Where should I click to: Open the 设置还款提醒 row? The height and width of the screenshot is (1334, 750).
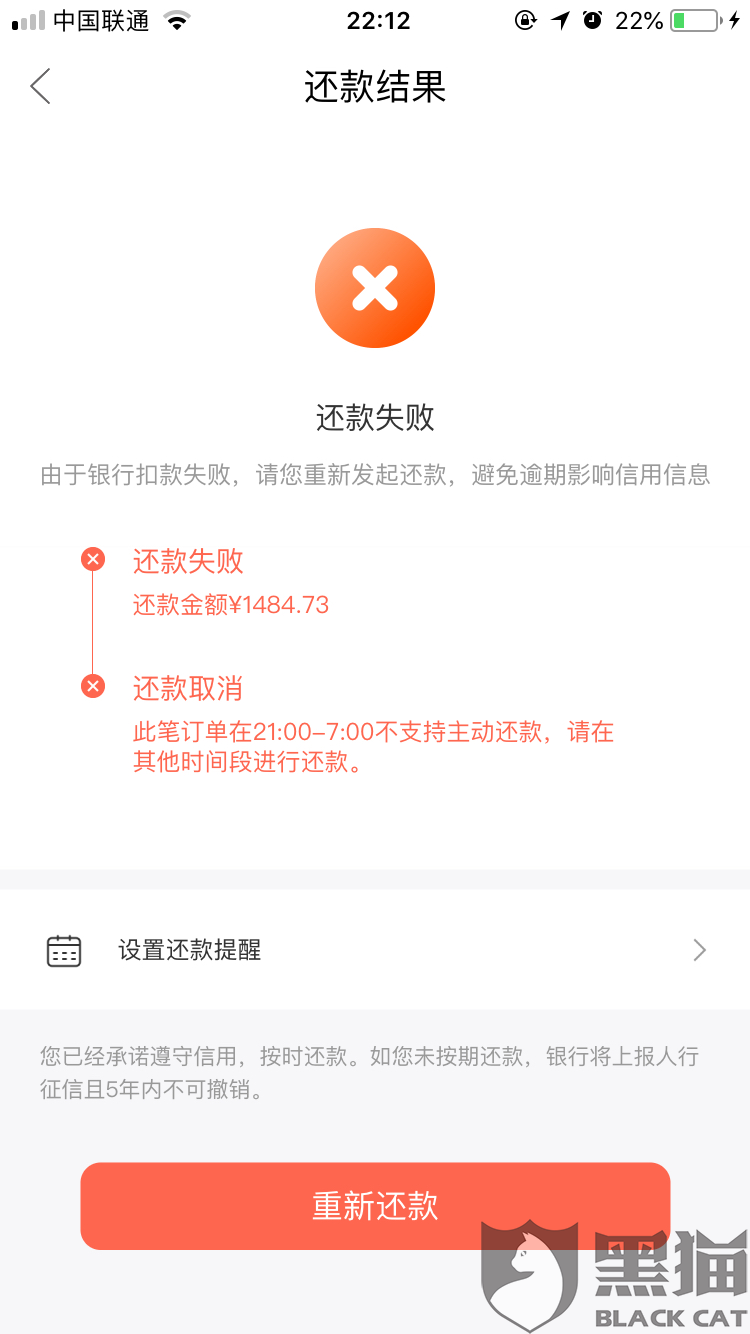pos(375,950)
